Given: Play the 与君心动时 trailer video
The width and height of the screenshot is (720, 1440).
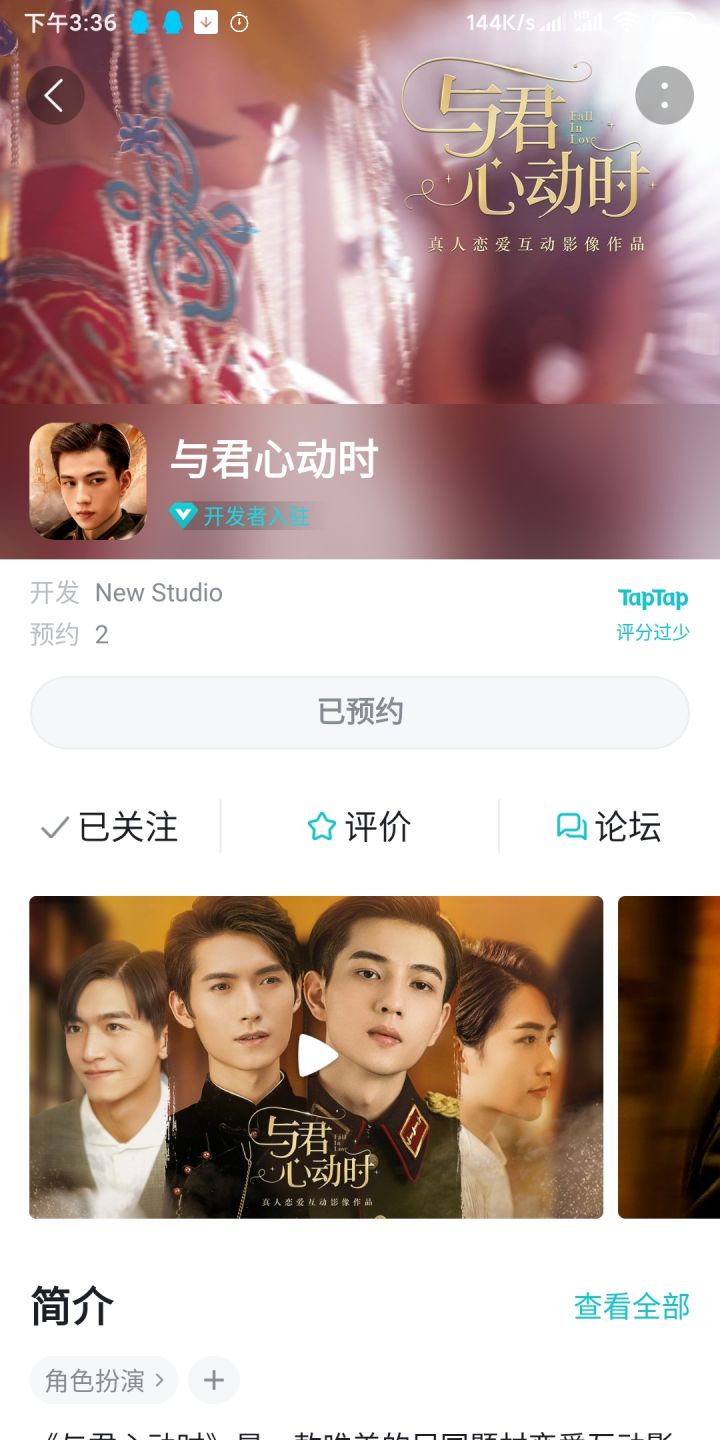Looking at the screenshot, I should pos(316,1057).
